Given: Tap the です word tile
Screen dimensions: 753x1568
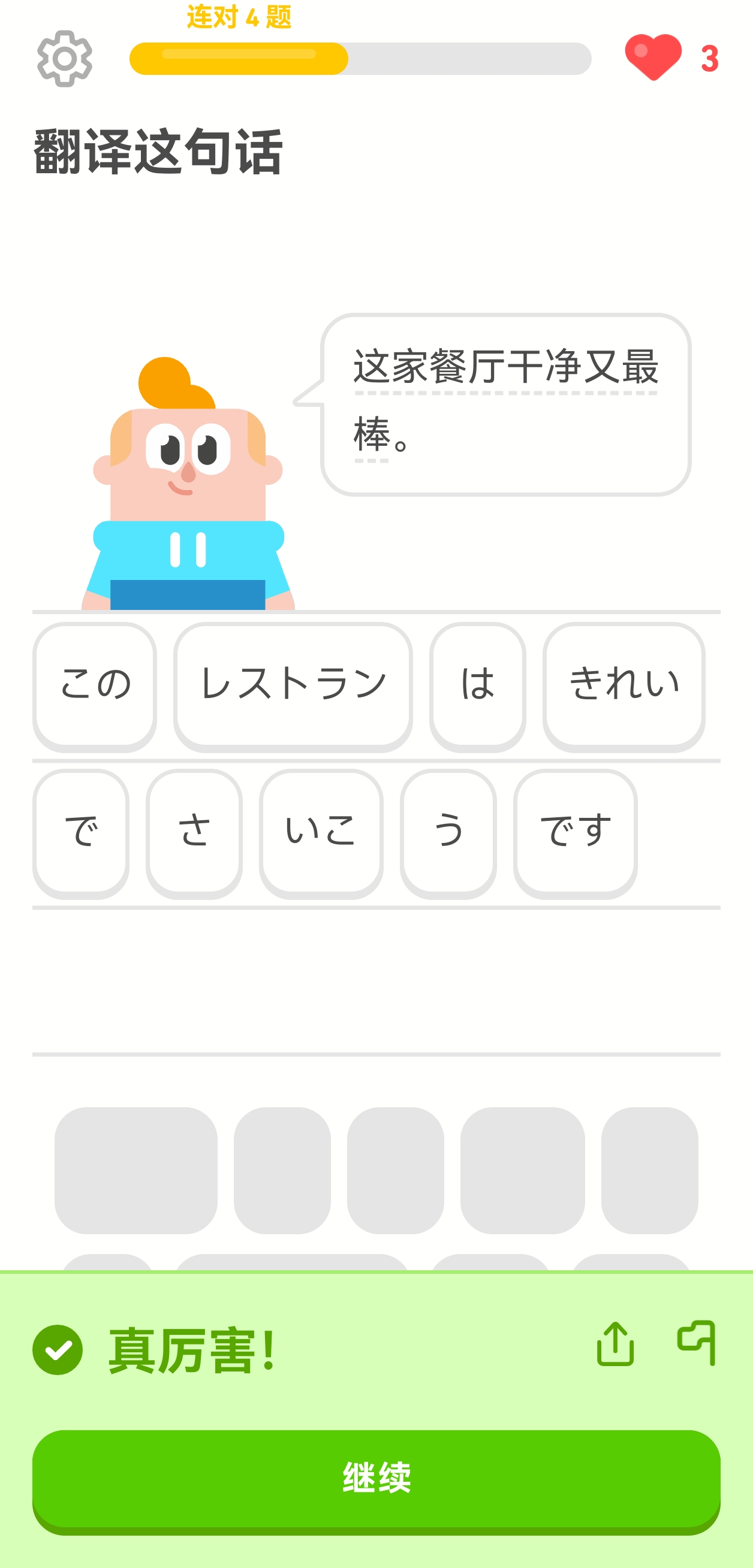Looking at the screenshot, I should point(575,832).
